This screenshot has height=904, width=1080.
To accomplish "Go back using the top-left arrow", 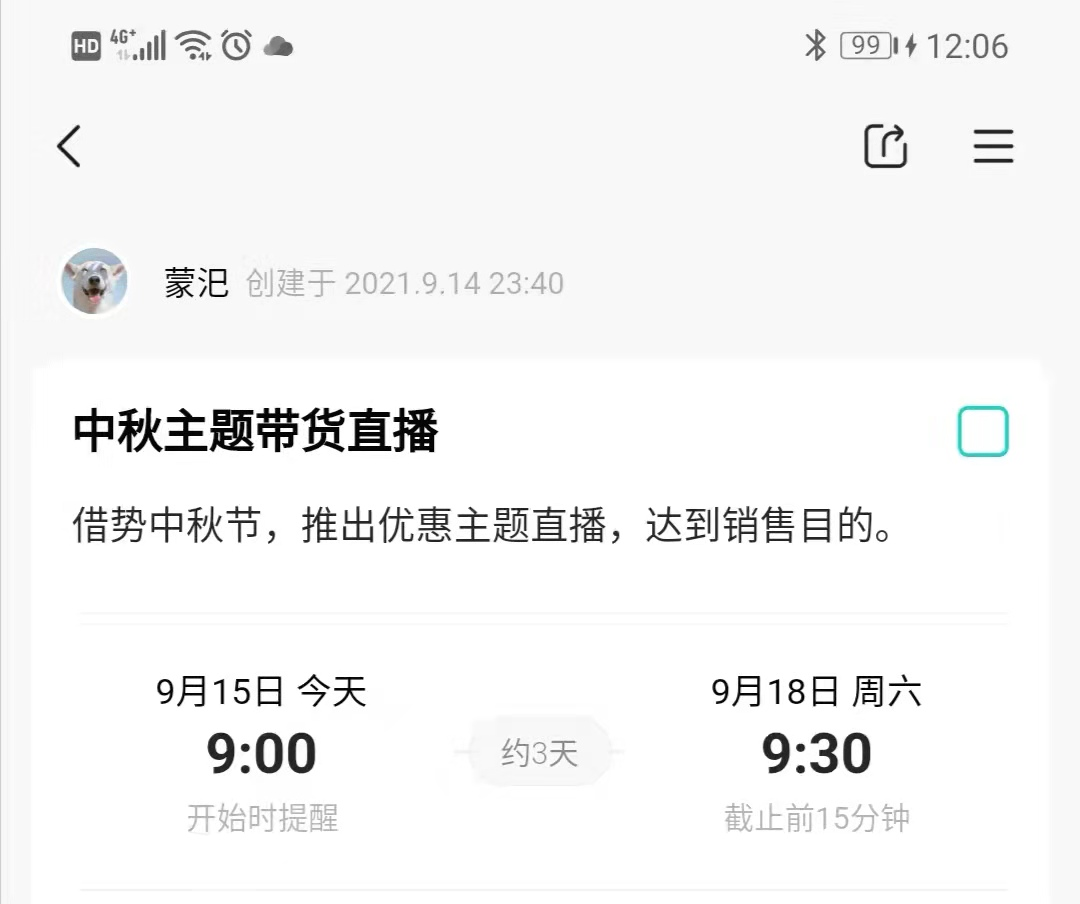I will coord(68,147).
